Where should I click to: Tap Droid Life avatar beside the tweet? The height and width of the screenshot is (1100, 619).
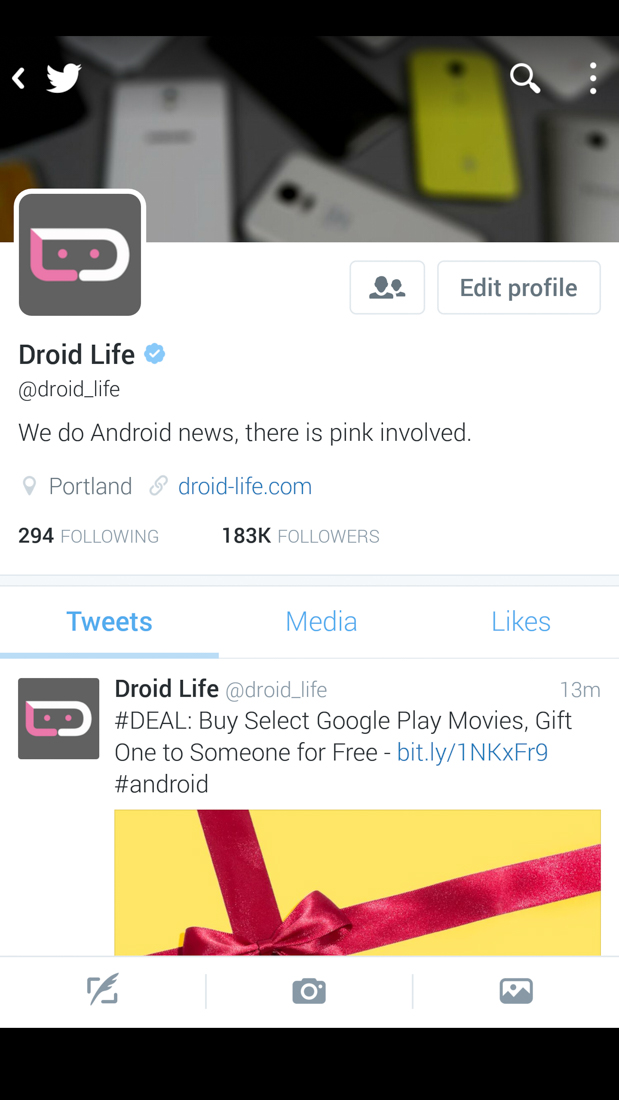point(58,718)
